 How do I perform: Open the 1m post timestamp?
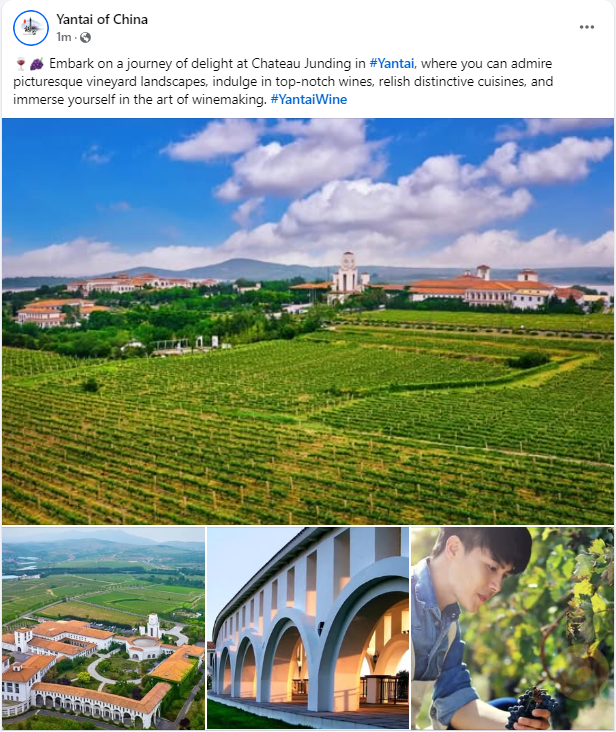tap(64, 37)
